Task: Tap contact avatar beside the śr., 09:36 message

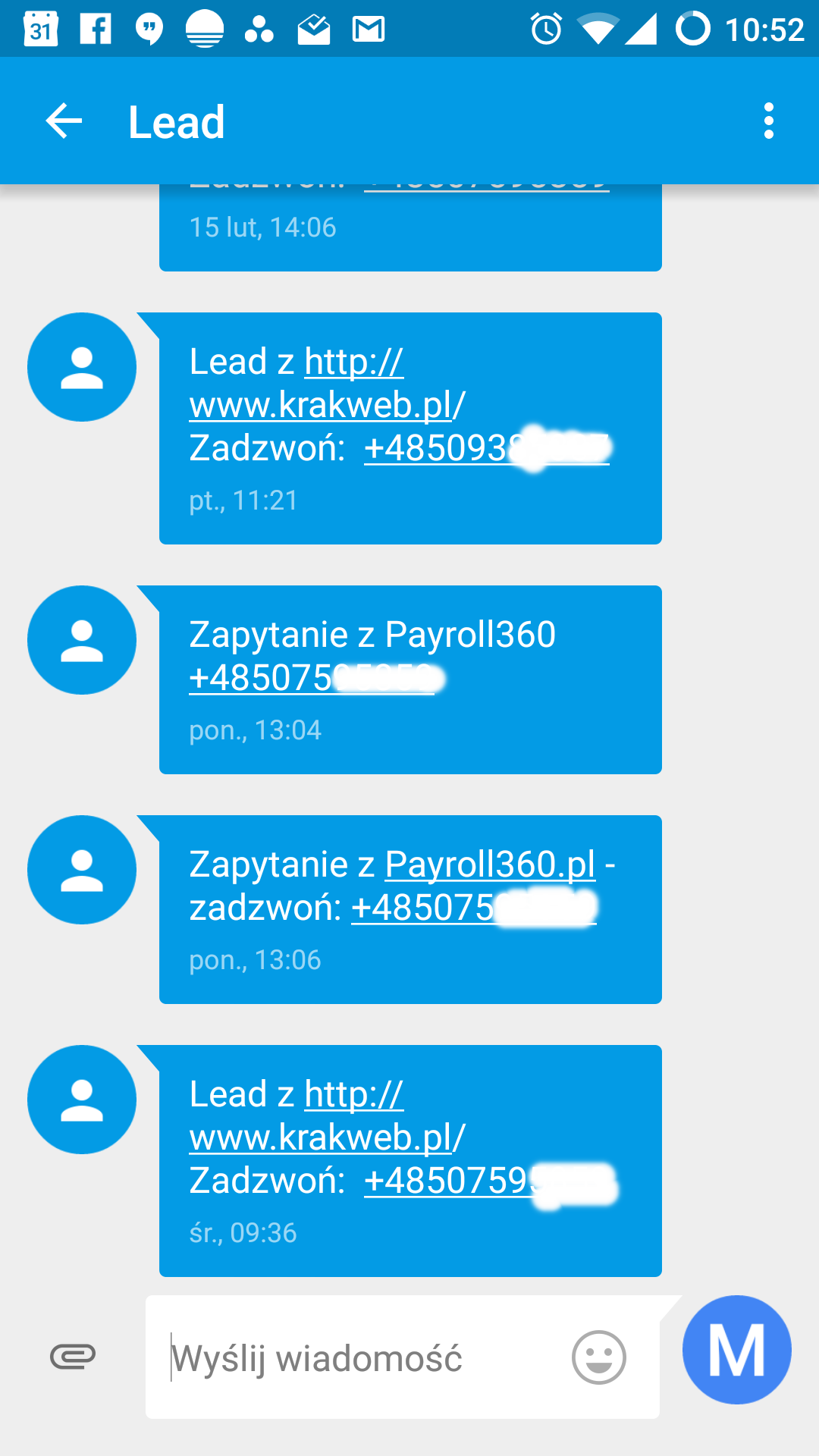Action: click(82, 1100)
